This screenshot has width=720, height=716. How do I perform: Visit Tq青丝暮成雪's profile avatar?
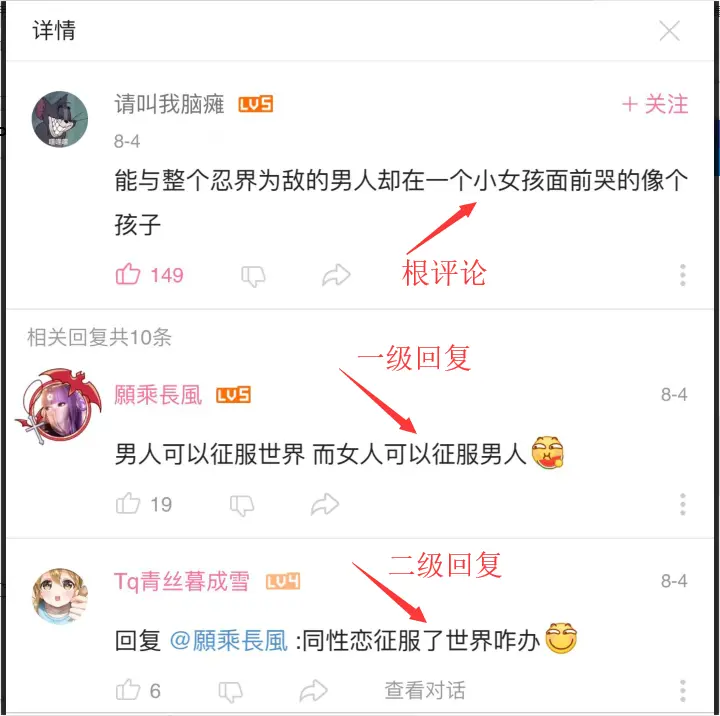pos(62,595)
